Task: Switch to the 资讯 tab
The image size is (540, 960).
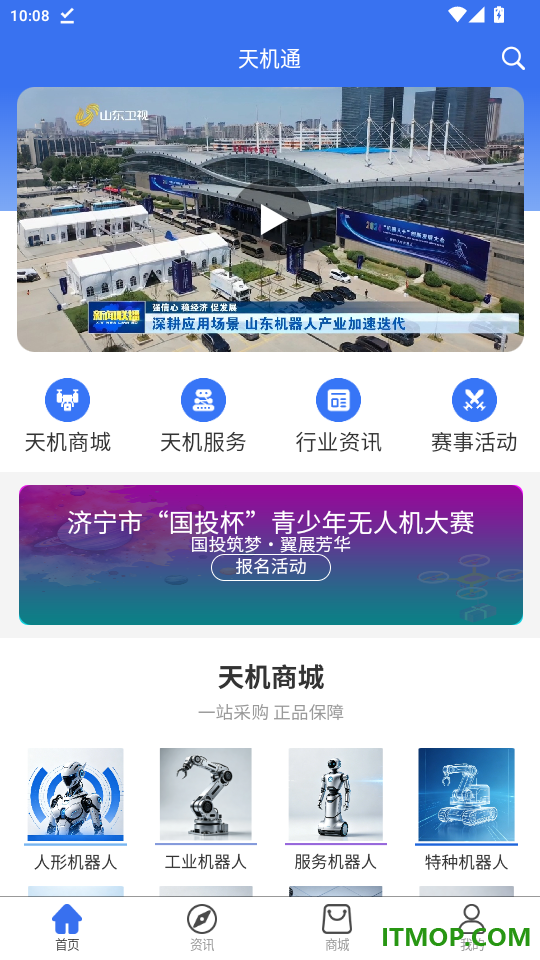Action: pyautogui.click(x=202, y=928)
